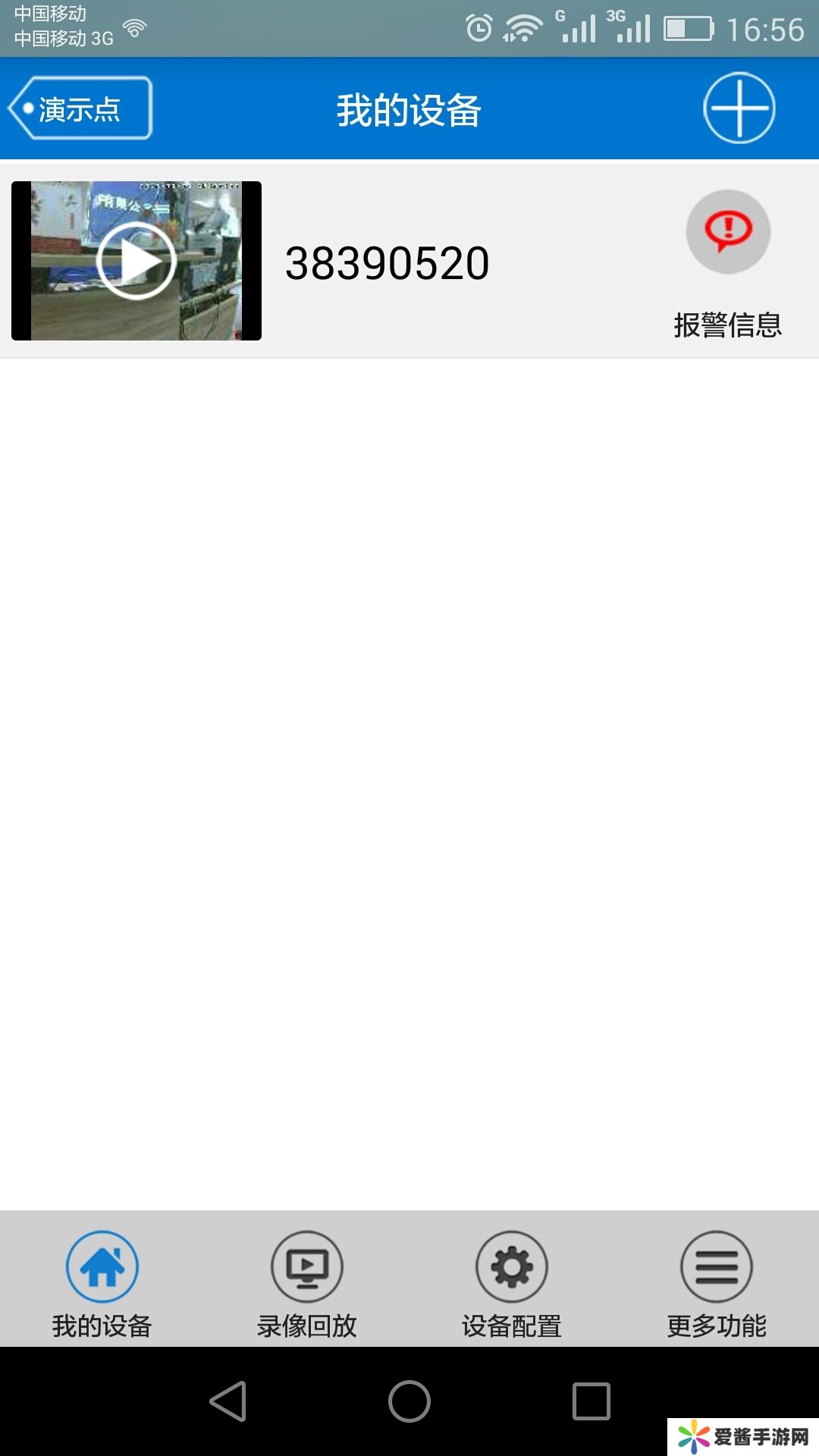Add a new device with plus icon
Viewport: 819px width, 1456px height.
pos(739,108)
